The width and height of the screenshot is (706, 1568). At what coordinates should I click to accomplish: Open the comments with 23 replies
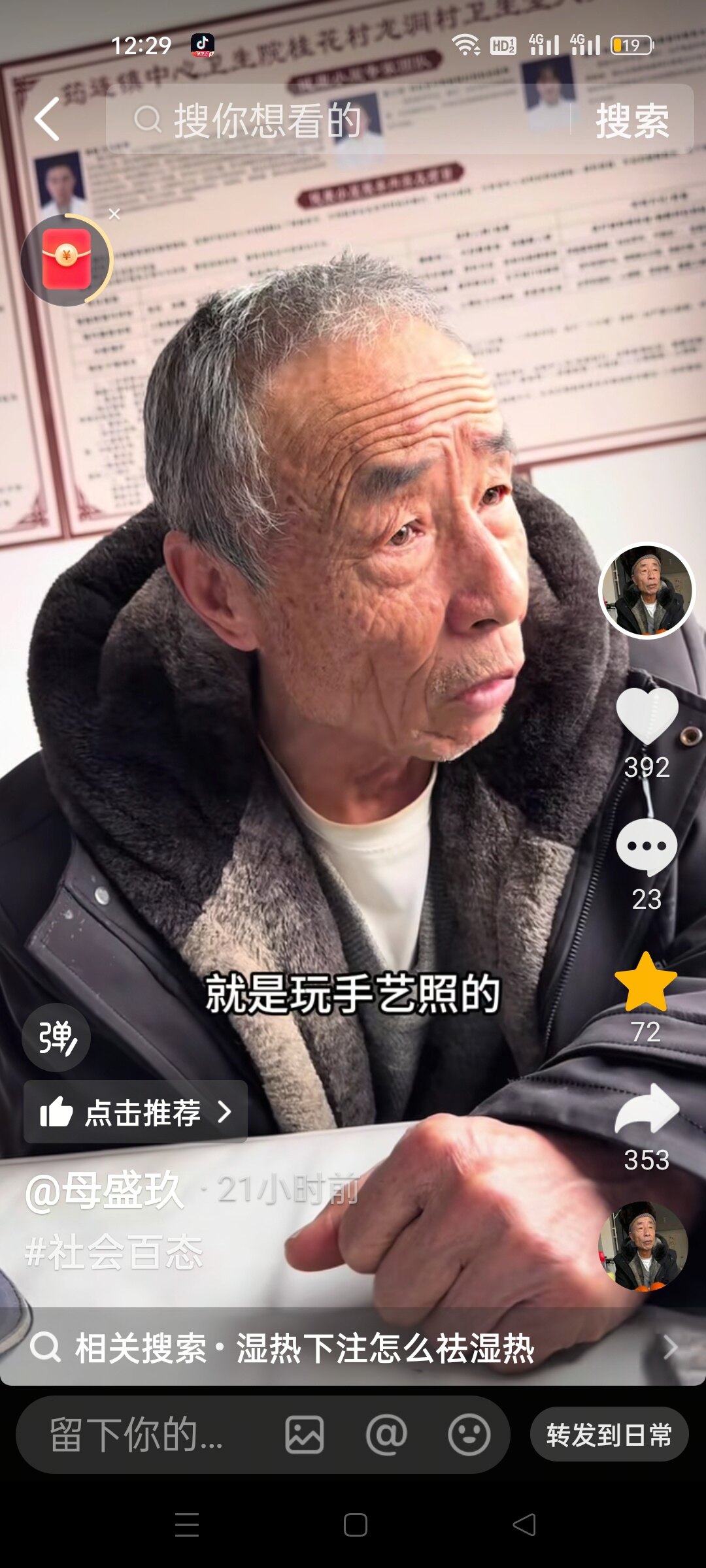647,847
